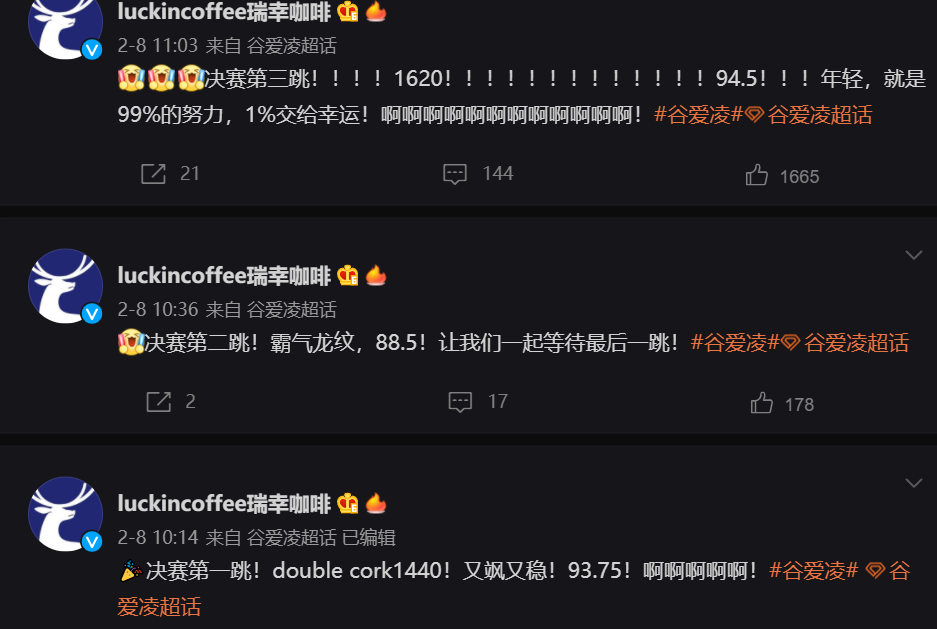Open luckincoffee瑞幸咖啡 profile name on 11:03 post
Viewport: 937px width, 629px height.
click(223, 11)
